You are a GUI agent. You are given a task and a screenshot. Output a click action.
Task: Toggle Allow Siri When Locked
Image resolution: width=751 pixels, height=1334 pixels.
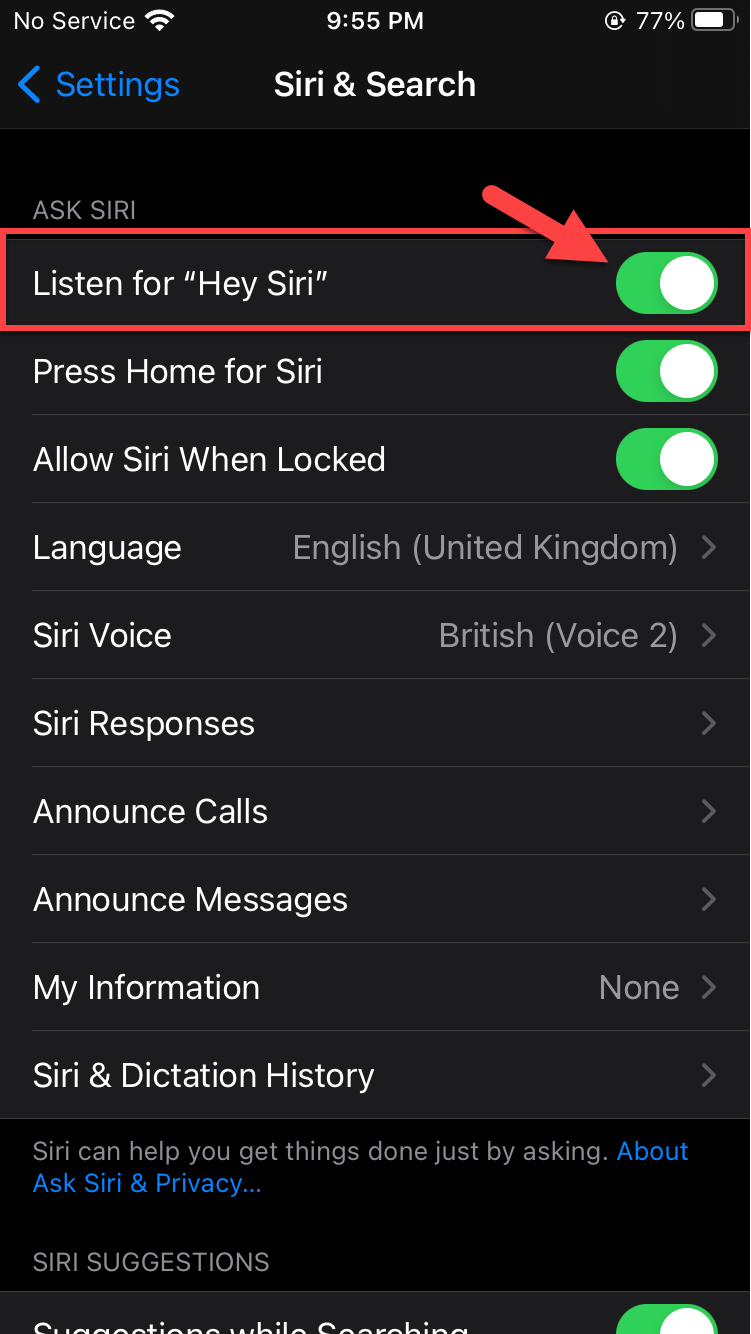[x=666, y=459]
